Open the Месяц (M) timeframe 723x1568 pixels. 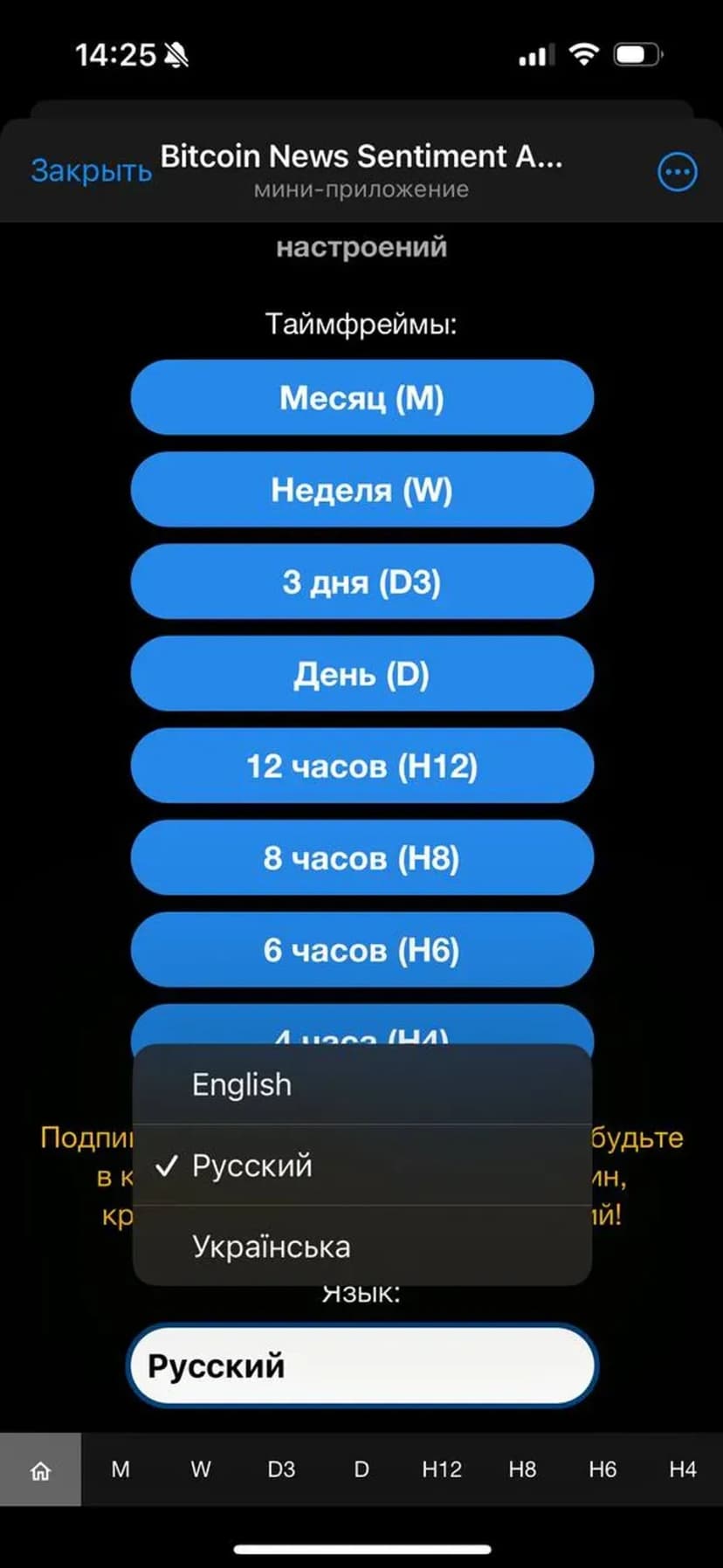coord(361,398)
